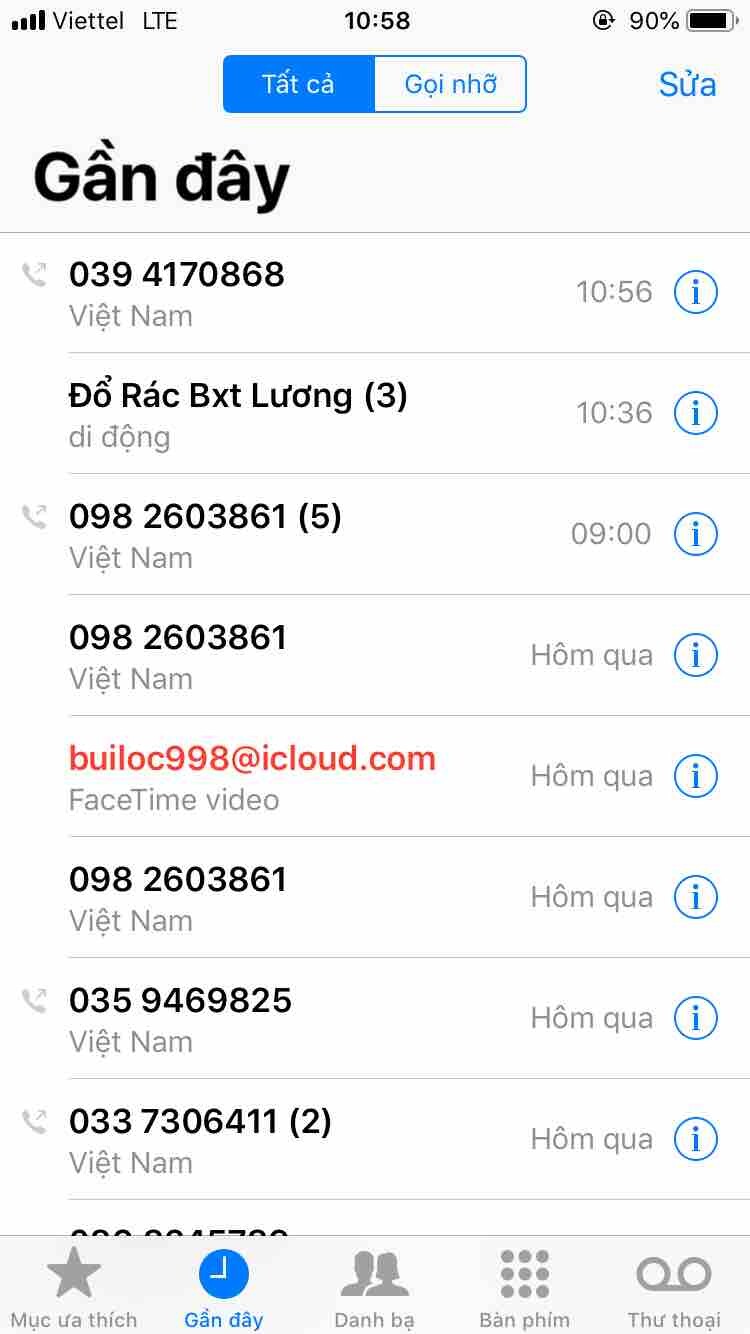Select the Tất cả segment
Screen dimensions: 750x1334
click(298, 84)
